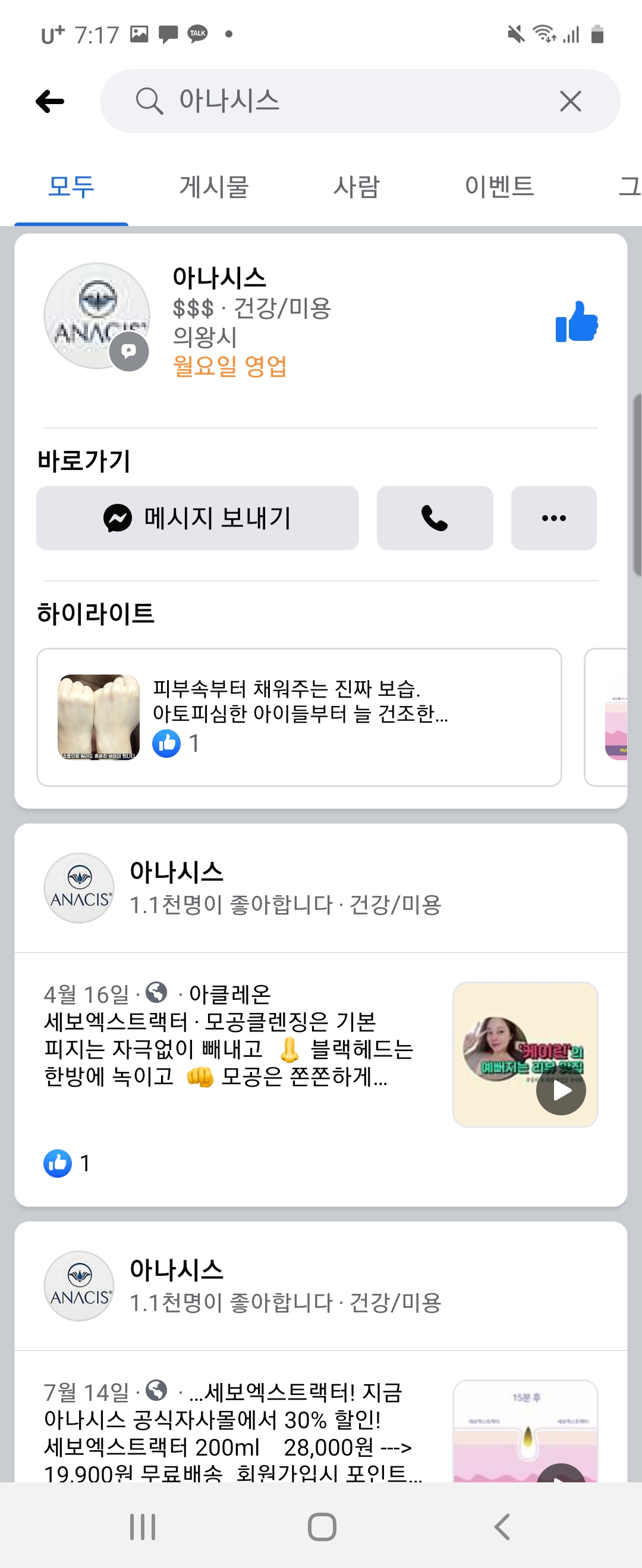
Task: Switch to the 이벤트 tab
Action: (x=499, y=186)
